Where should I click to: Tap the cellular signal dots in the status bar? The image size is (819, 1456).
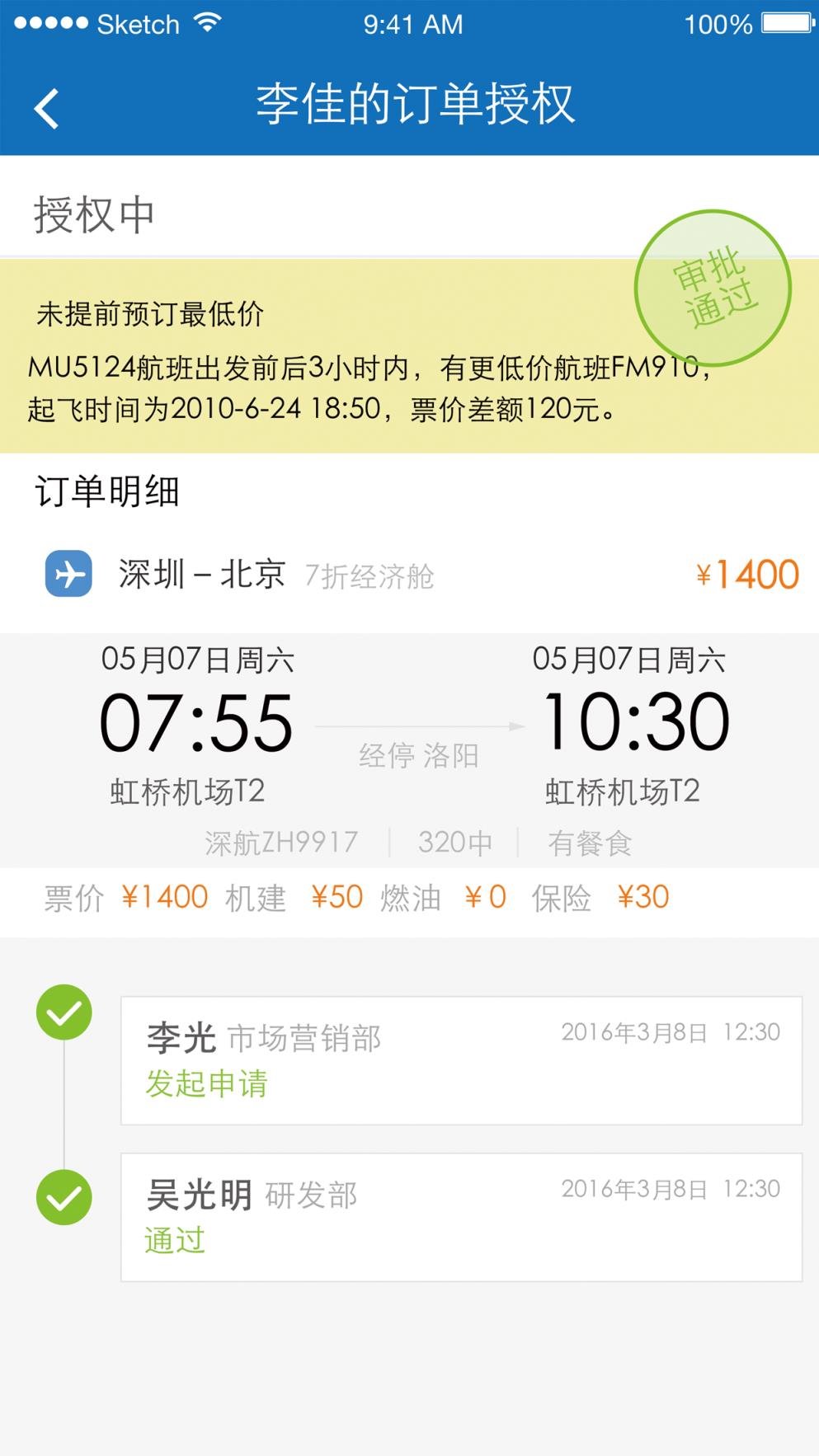pyautogui.click(x=49, y=23)
